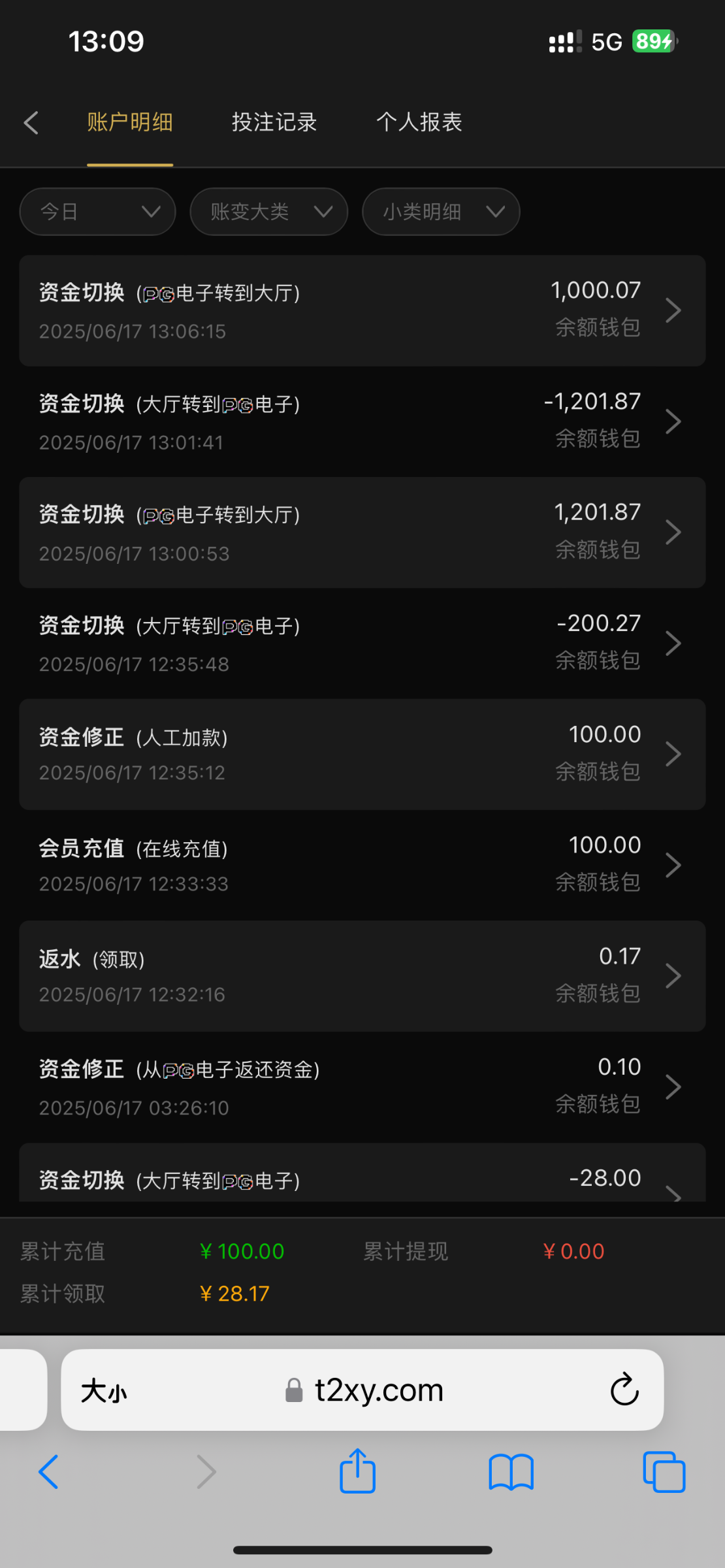The width and height of the screenshot is (725, 1568).
Task: Open the 大小 page format menu
Action: pyautogui.click(x=104, y=1391)
